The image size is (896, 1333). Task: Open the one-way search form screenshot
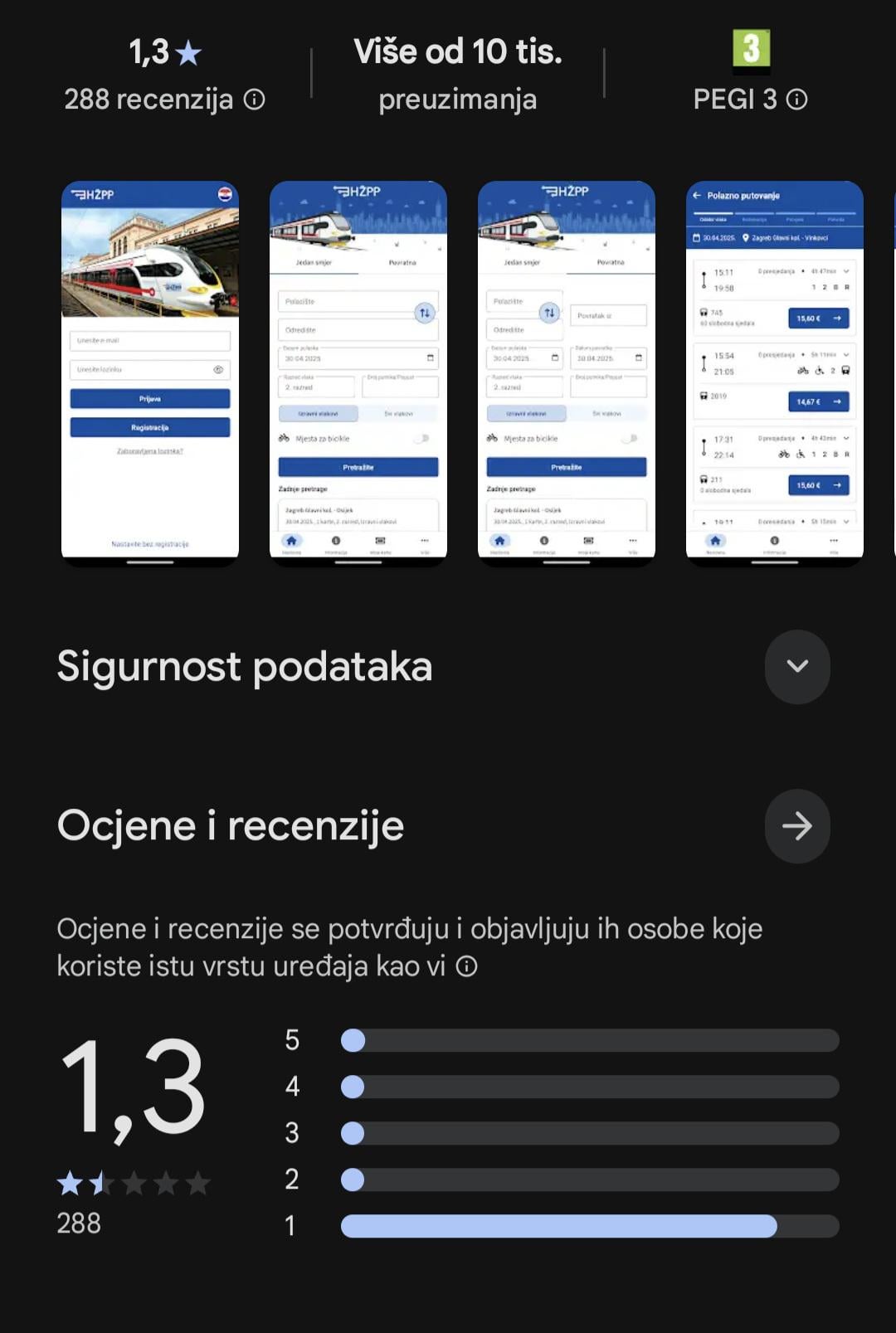[x=358, y=373]
